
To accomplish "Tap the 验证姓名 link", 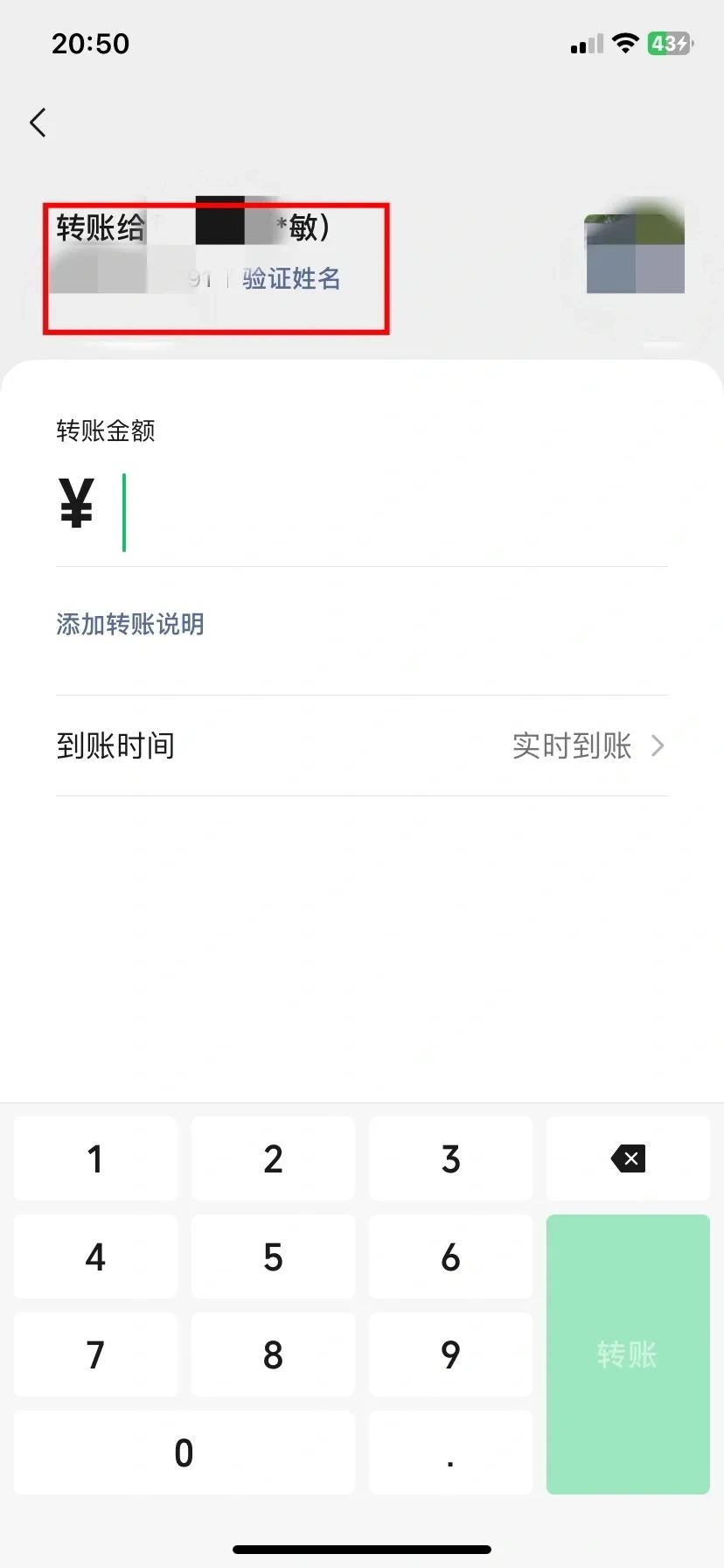I will 291,279.
